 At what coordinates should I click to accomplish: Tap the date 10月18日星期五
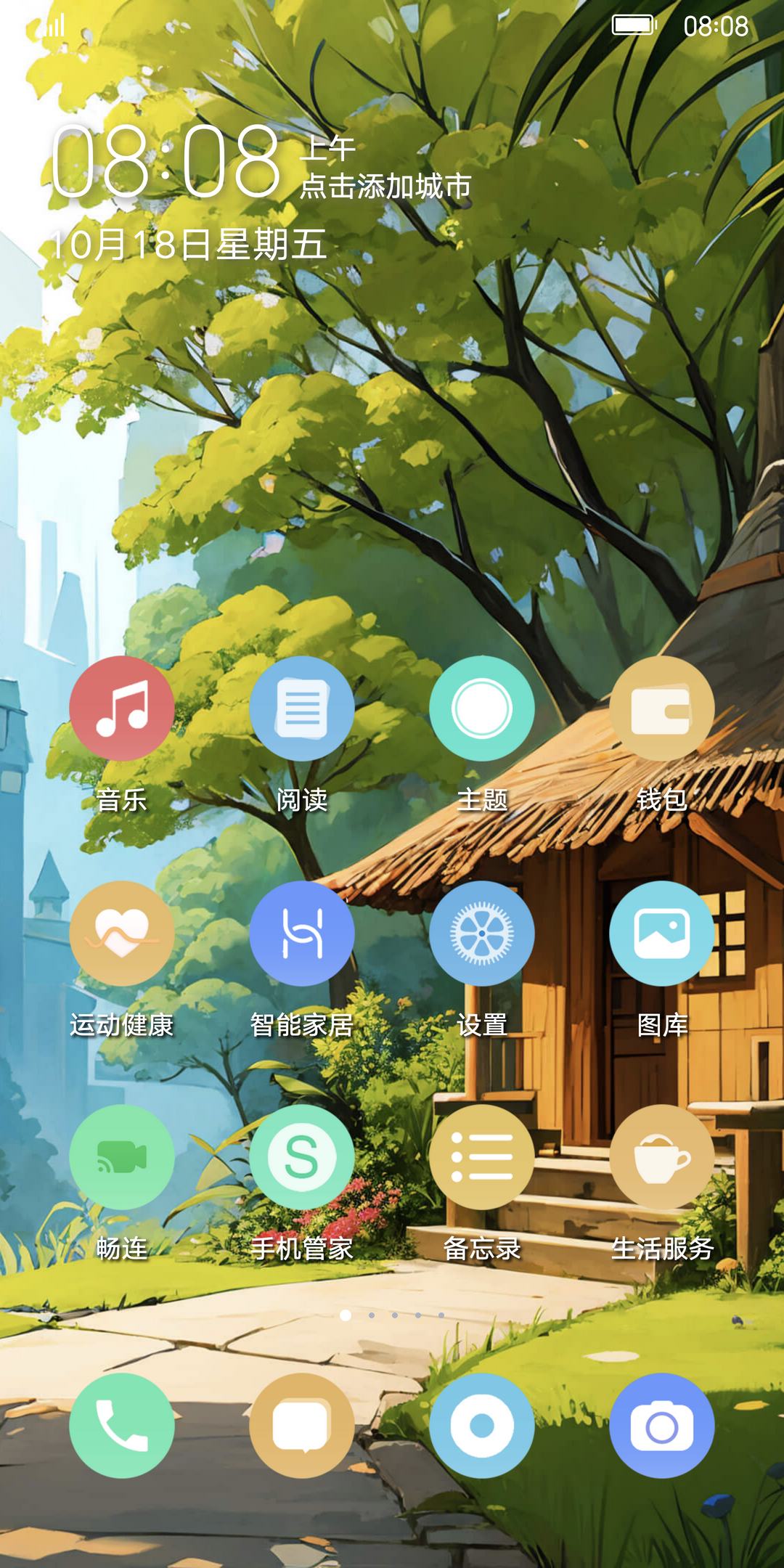click(x=188, y=244)
